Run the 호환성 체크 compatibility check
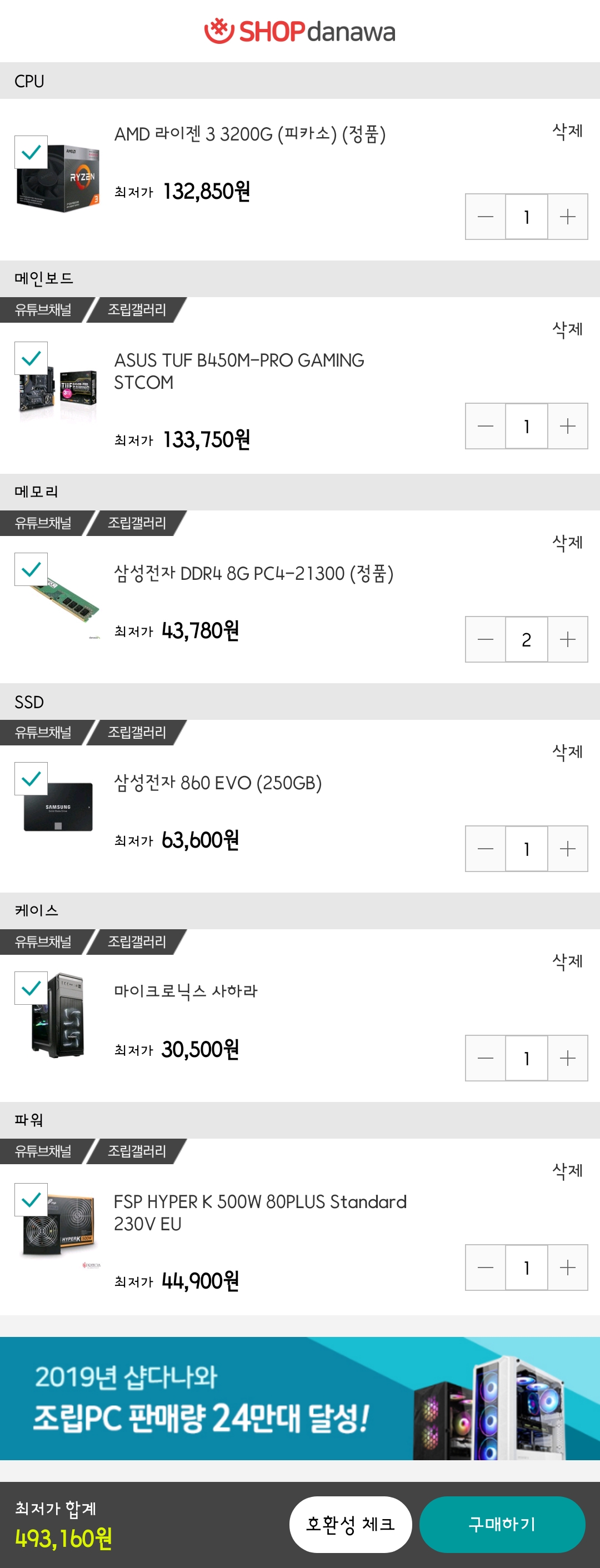Image resolution: width=600 pixels, height=1568 pixels. tap(351, 1524)
